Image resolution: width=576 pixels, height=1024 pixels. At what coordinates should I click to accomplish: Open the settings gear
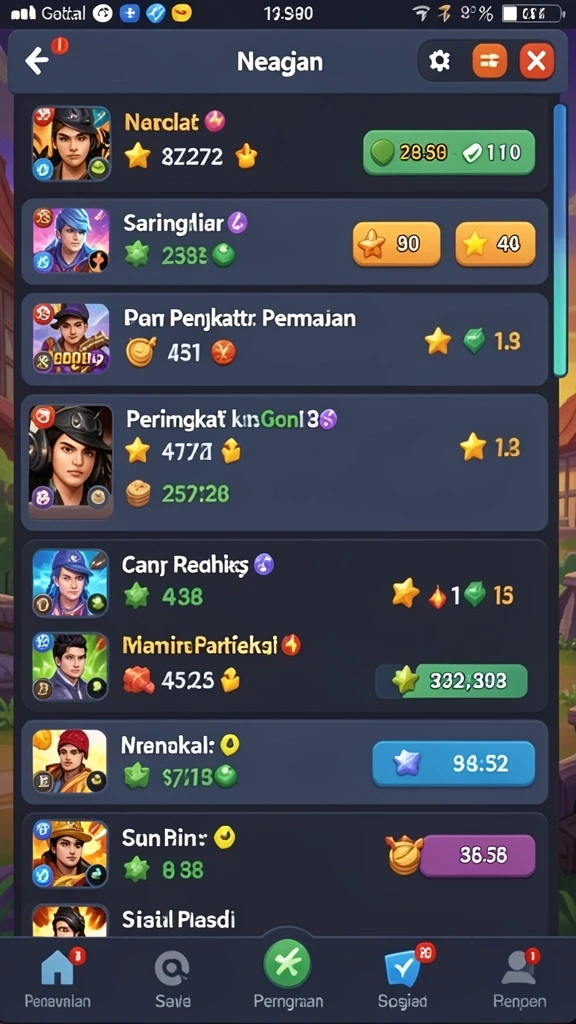[x=440, y=61]
